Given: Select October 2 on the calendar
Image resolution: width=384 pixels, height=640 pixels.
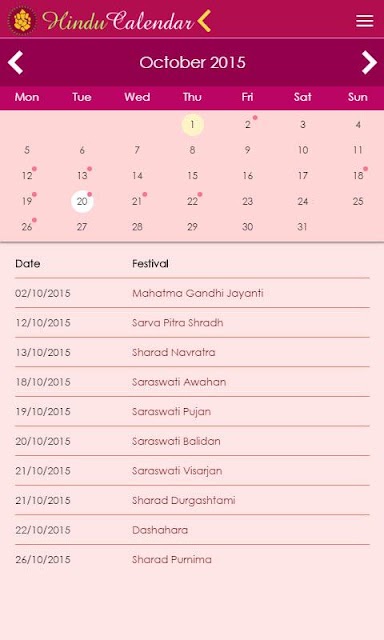Looking at the screenshot, I should [248, 124].
